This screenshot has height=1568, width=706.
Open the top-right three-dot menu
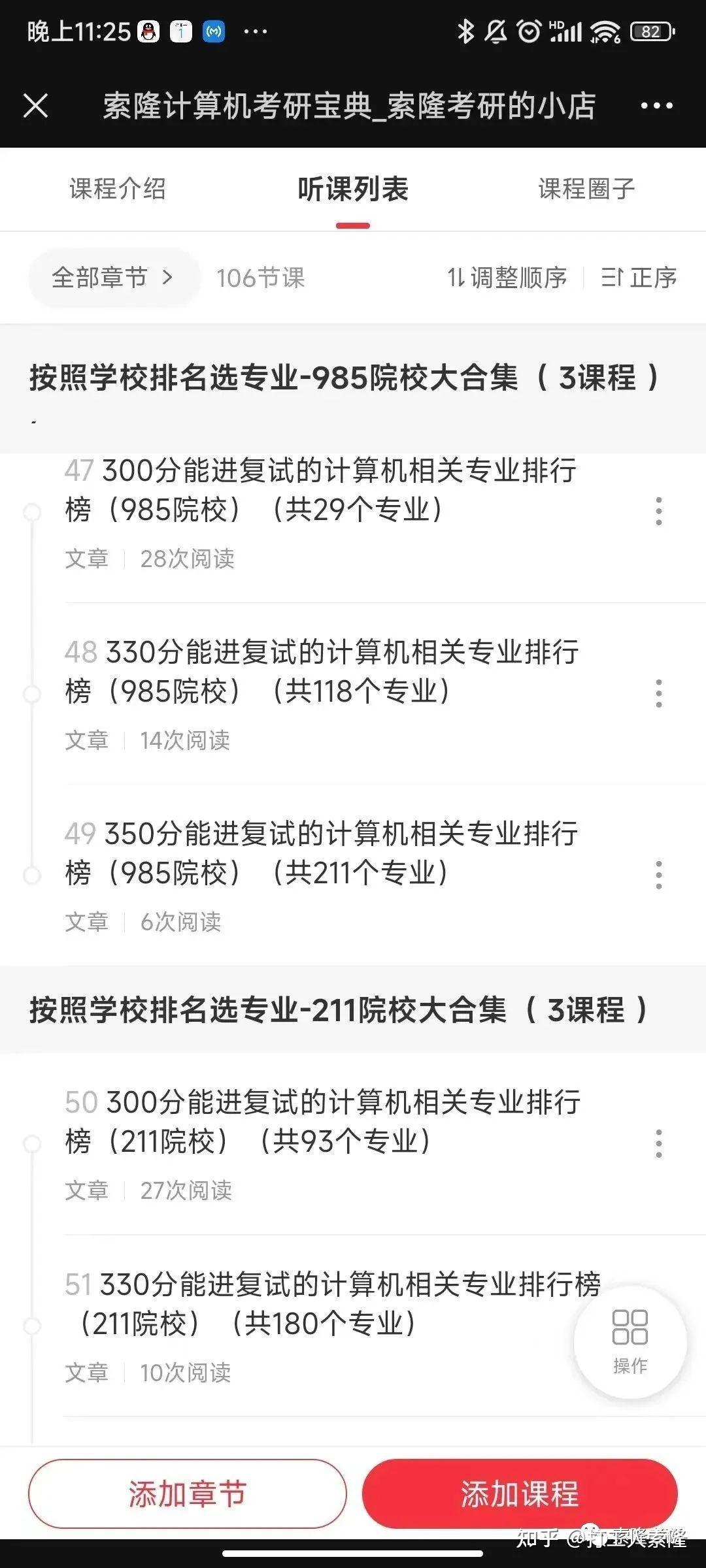656,106
